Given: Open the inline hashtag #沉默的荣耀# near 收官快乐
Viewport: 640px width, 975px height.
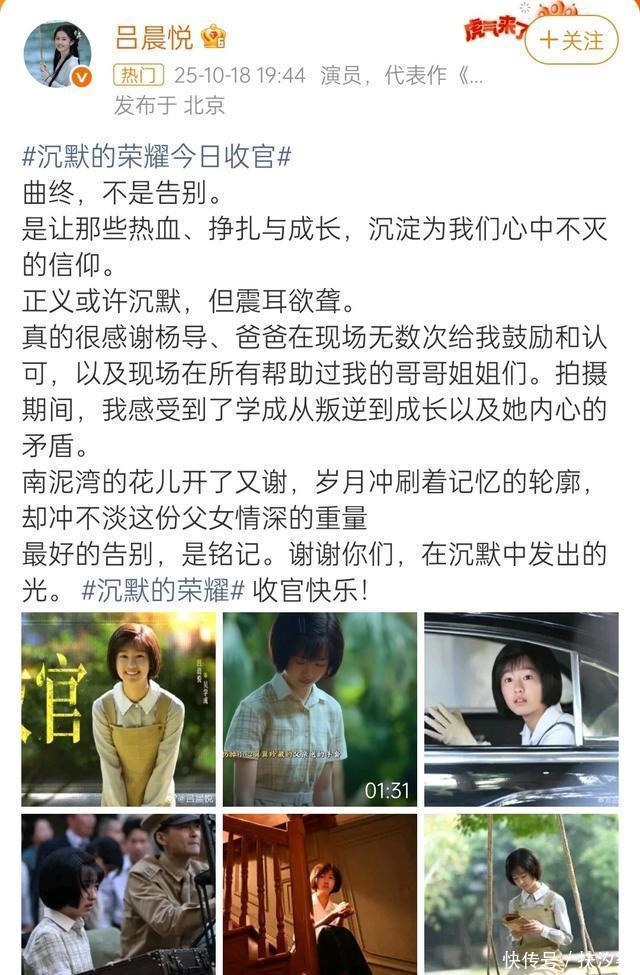Looking at the screenshot, I should 163,589.
